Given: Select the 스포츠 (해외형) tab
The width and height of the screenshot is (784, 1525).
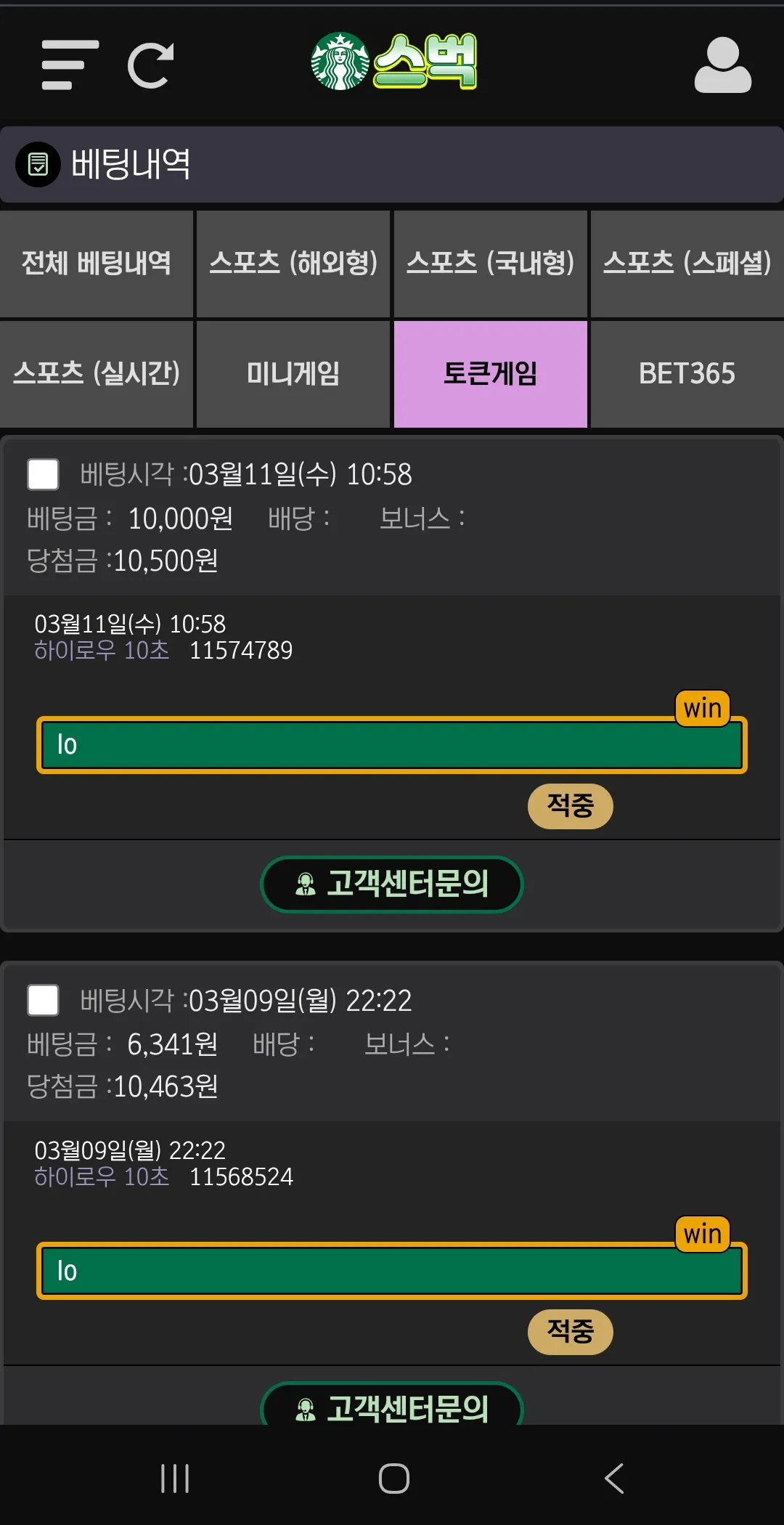Looking at the screenshot, I should tap(293, 264).
